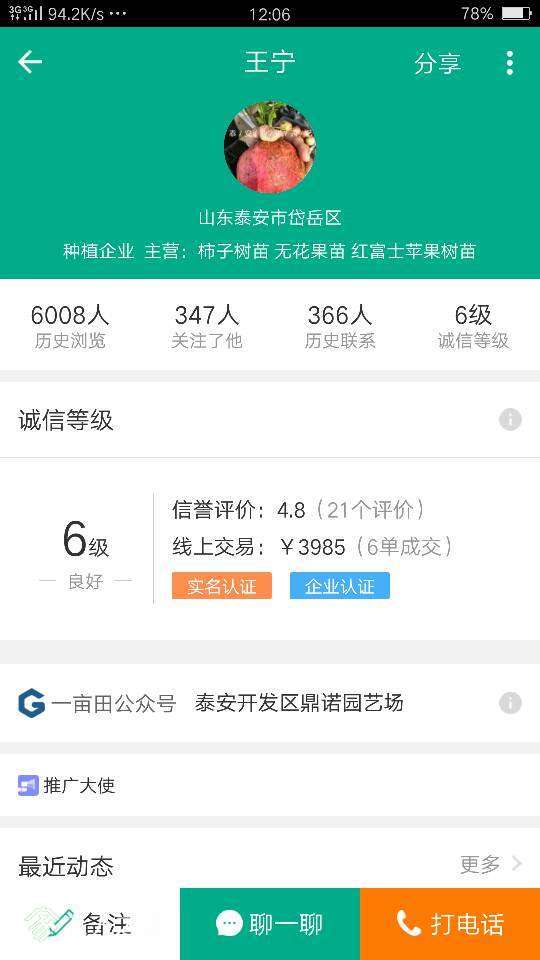540x960 pixels.
Task: Start a chat with 聊一聊
Action: [270, 924]
